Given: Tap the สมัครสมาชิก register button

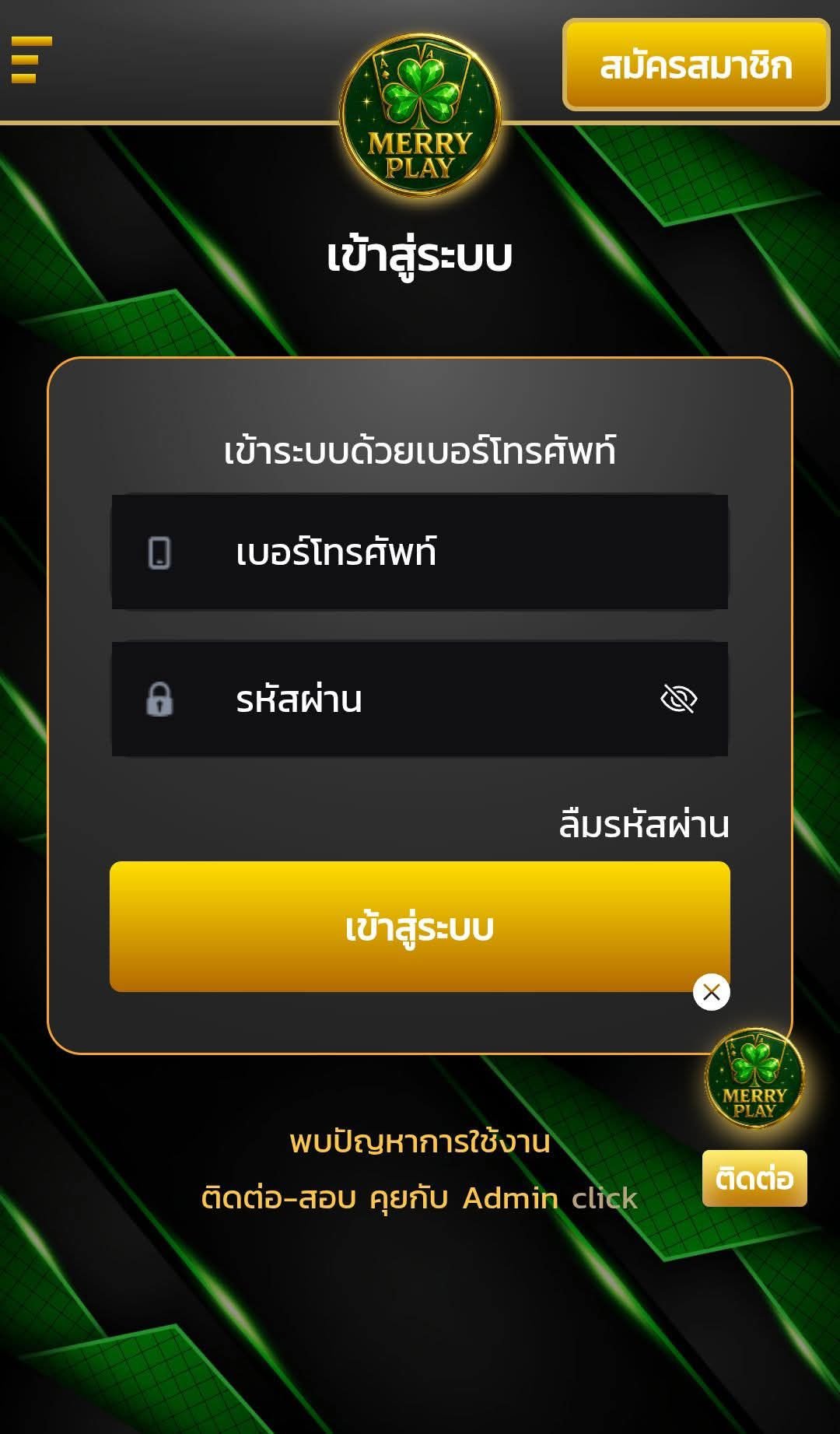Looking at the screenshot, I should [696, 65].
